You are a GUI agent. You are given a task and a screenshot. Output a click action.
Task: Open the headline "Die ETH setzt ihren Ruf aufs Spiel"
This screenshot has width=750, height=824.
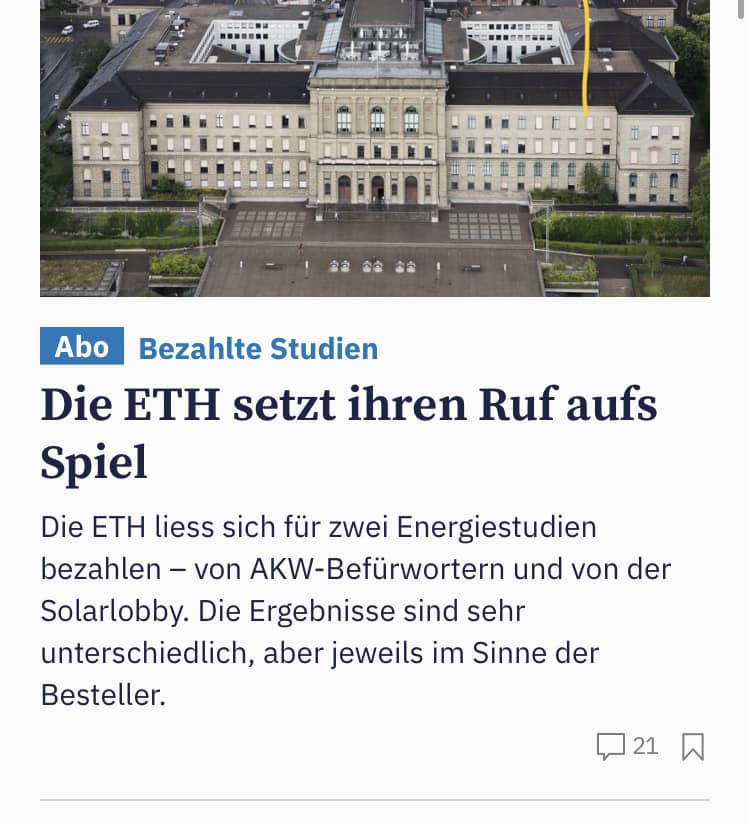(x=349, y=404)
